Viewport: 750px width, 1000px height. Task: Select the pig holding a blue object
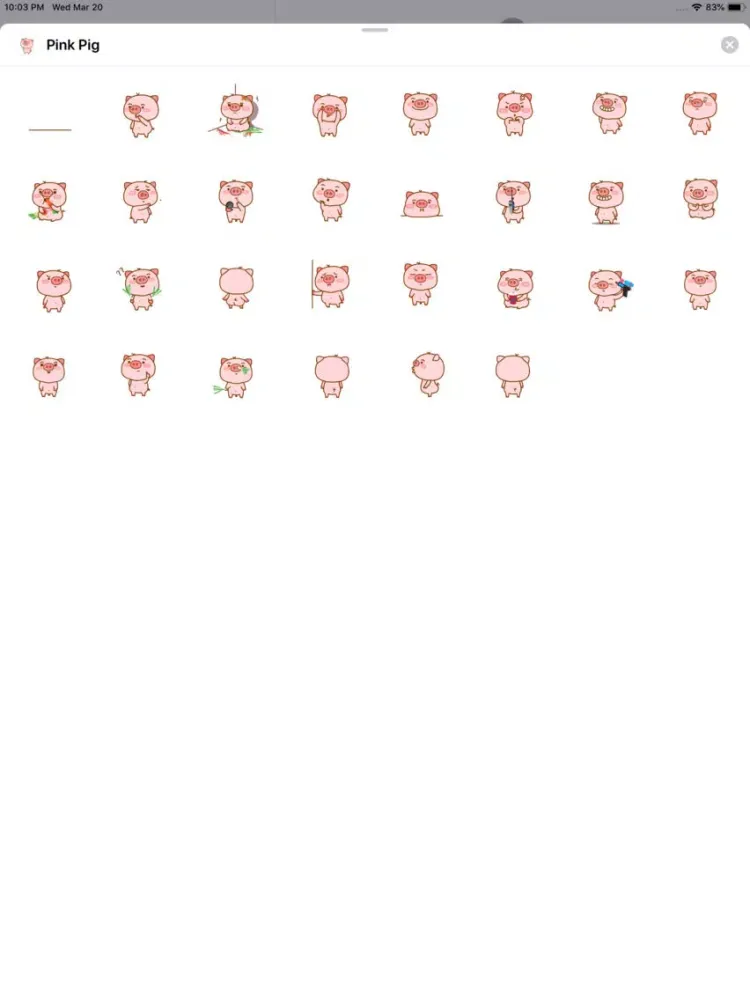[x=610, y=288]
